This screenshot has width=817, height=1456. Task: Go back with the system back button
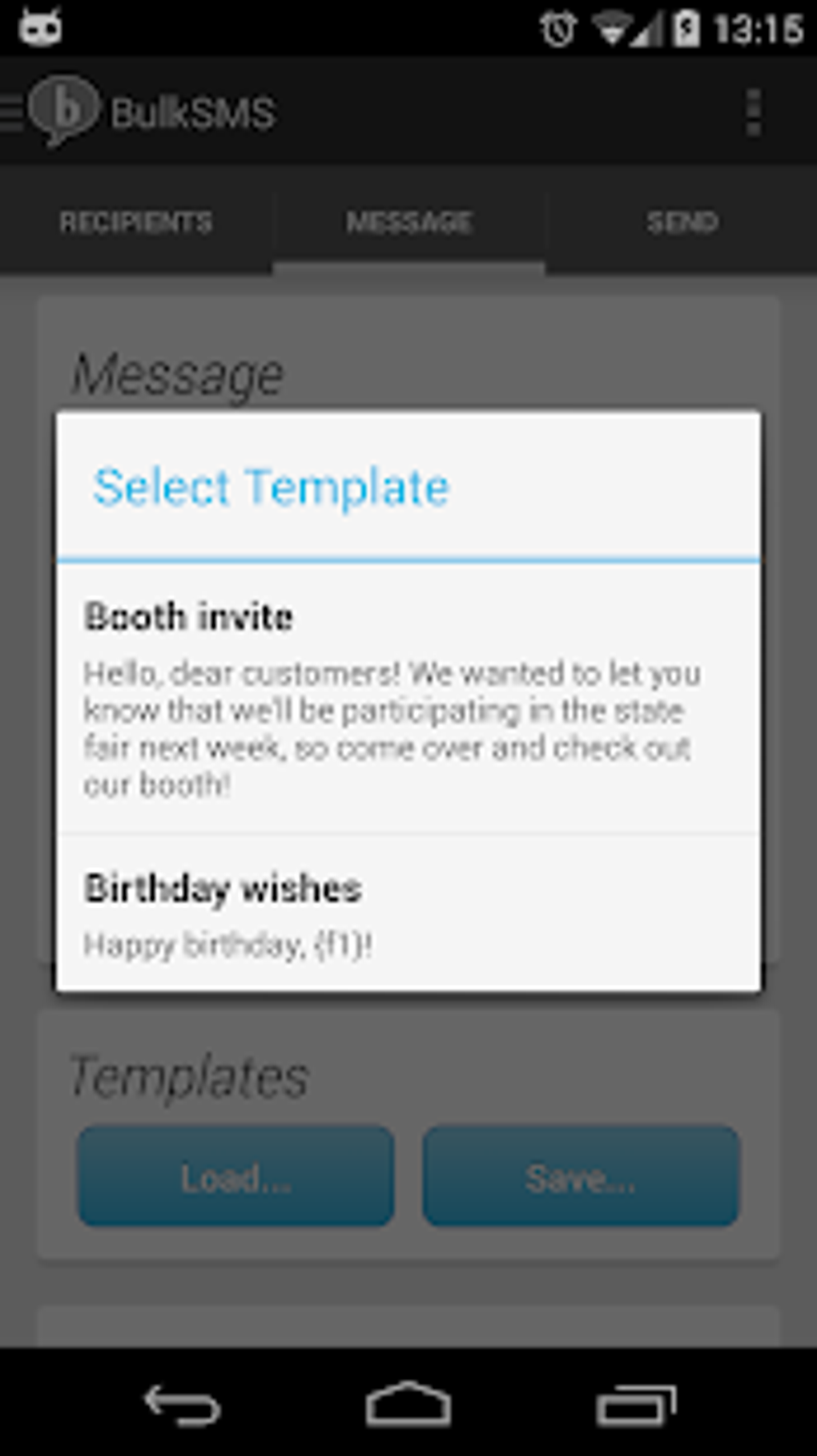tap(182, 1405)
